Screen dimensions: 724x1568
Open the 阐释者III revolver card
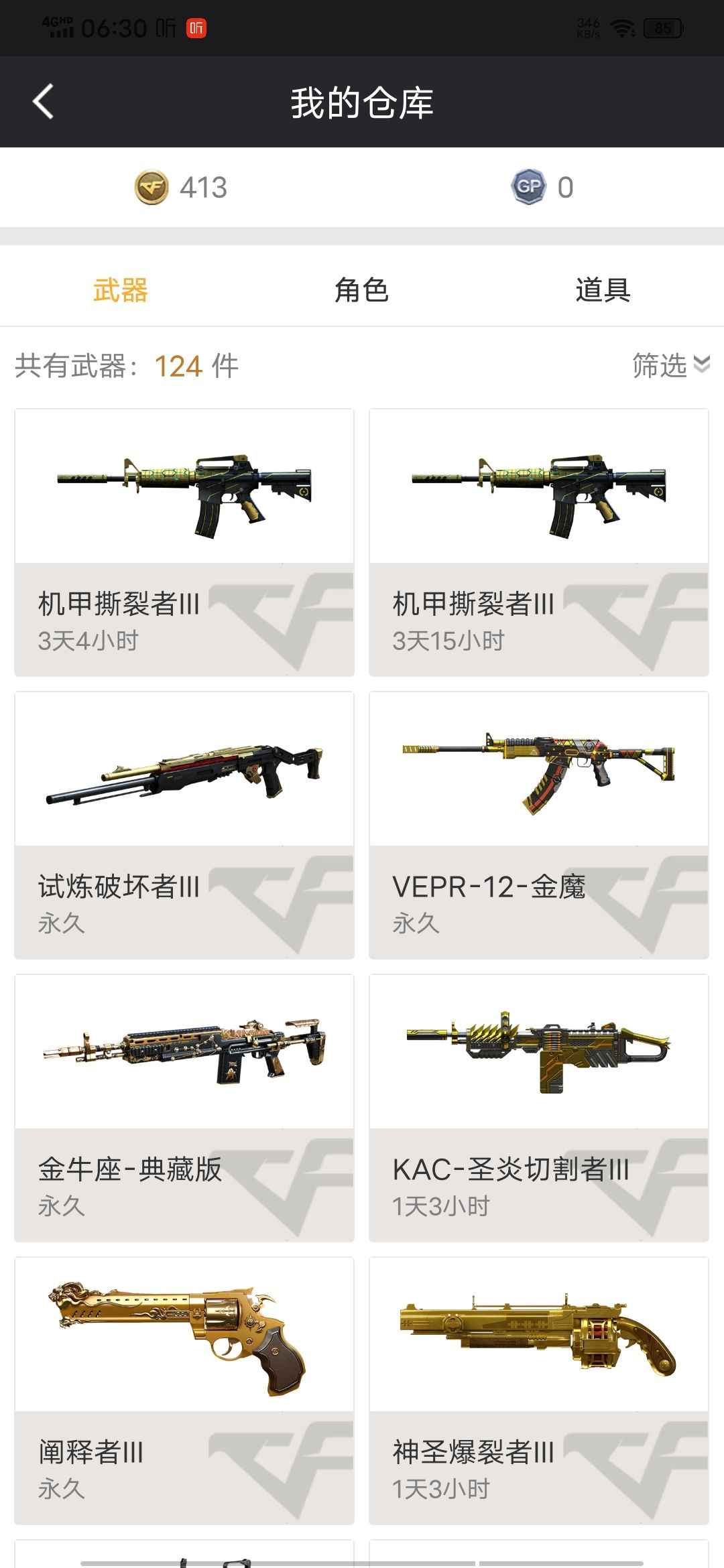tap(184, 1390)
